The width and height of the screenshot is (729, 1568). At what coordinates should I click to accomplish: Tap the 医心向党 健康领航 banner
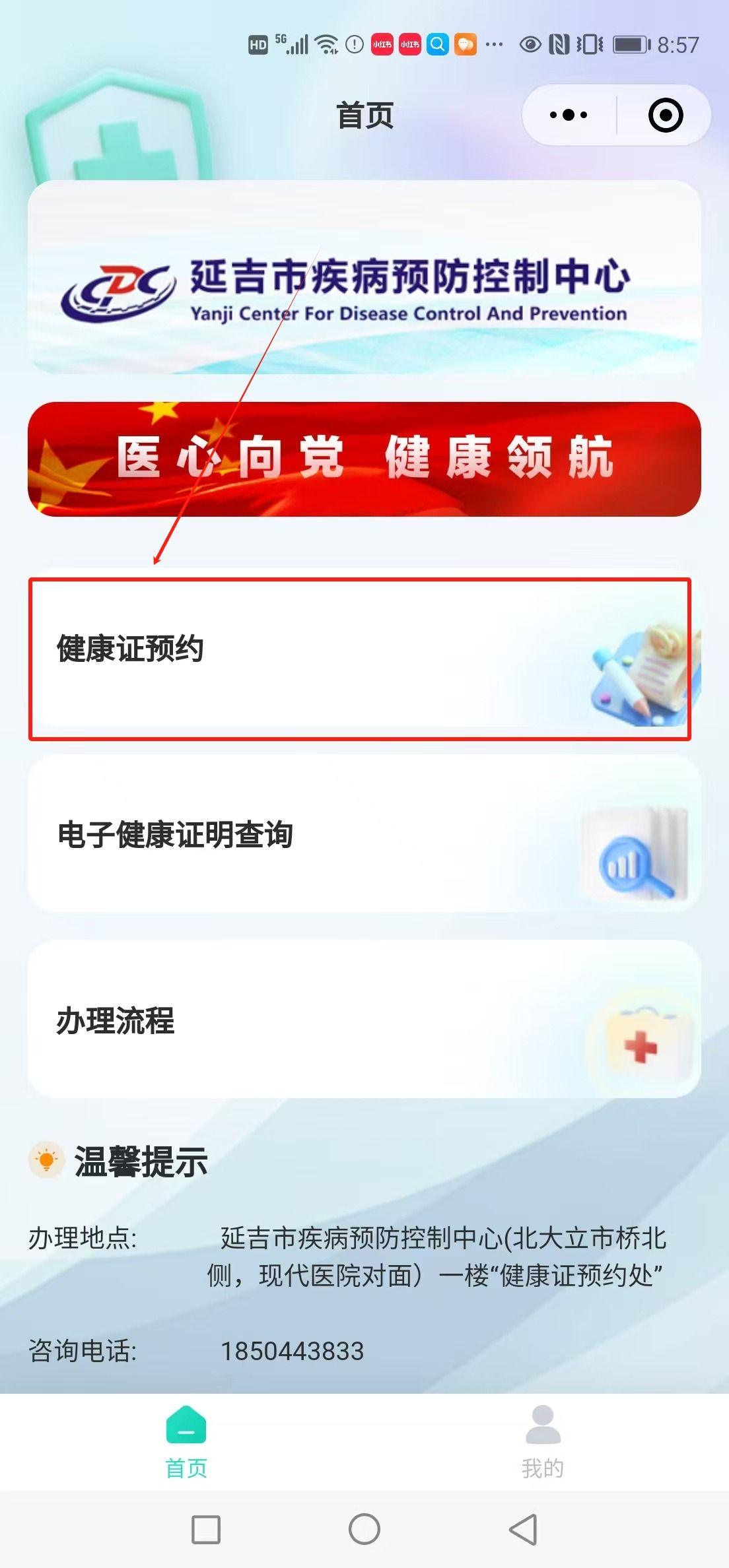pos(364,459)
